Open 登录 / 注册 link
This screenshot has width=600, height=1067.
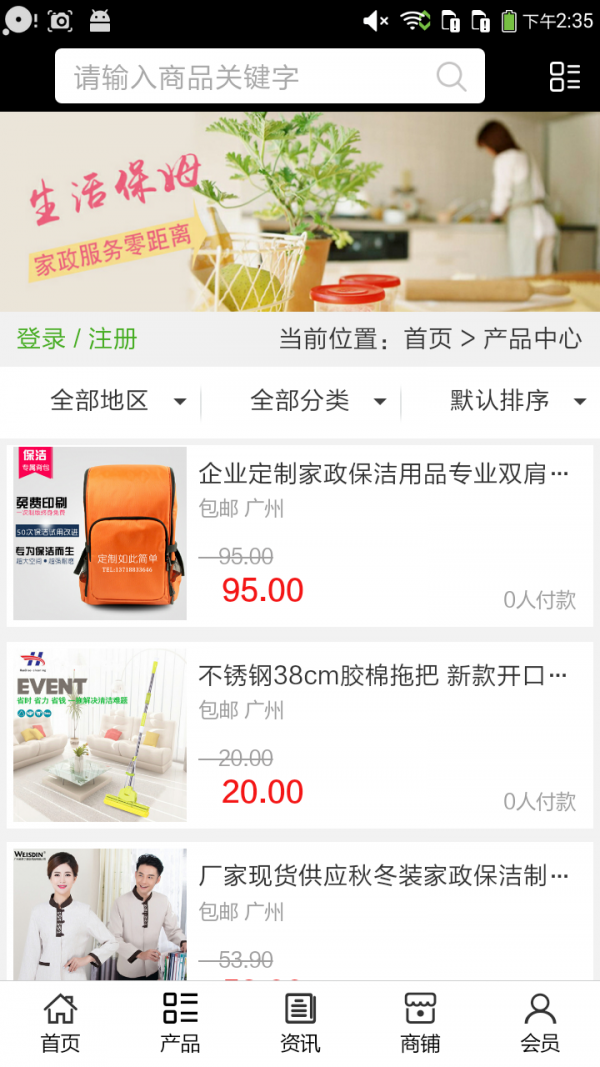pyautogui.click(x=77, y=339)
